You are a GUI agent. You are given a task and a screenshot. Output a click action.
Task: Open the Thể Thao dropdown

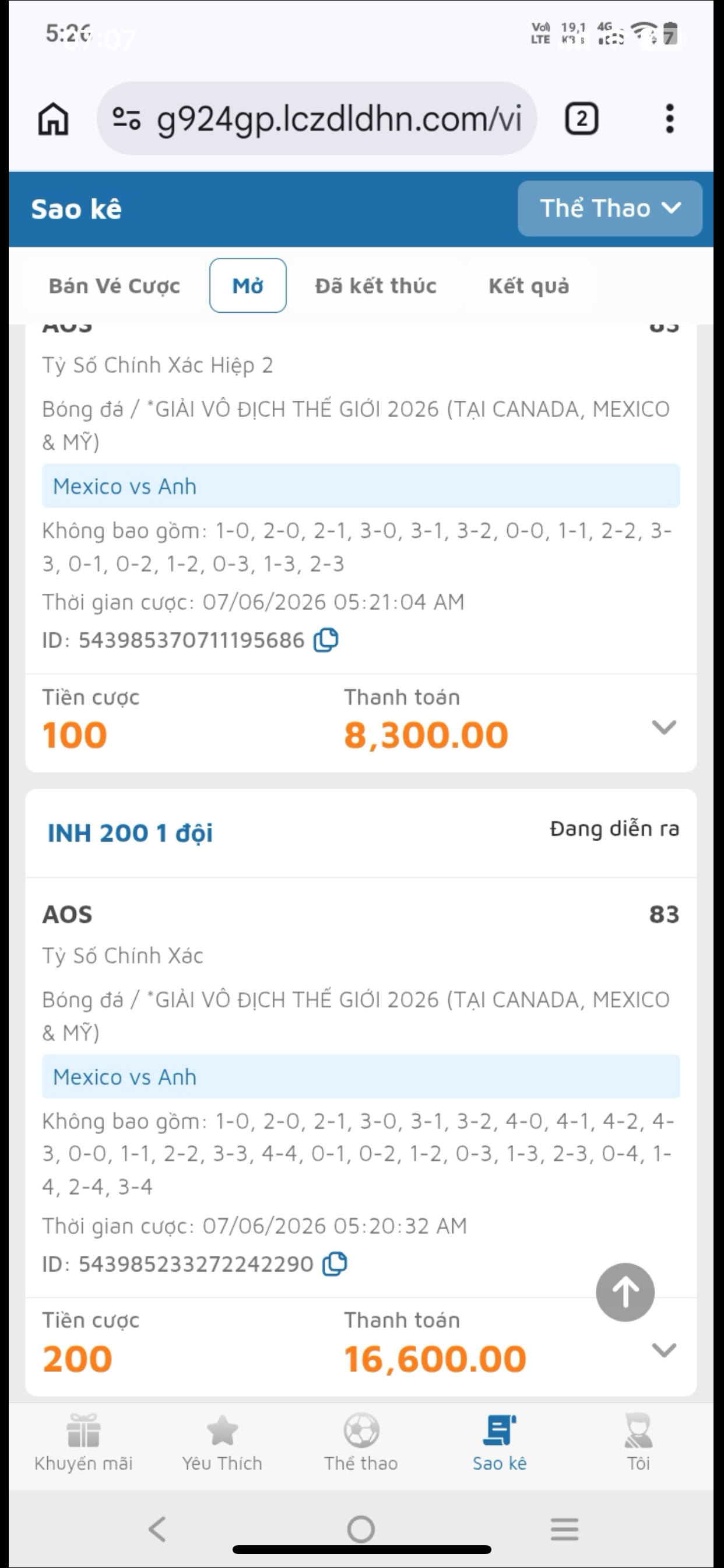pos(610,208)
